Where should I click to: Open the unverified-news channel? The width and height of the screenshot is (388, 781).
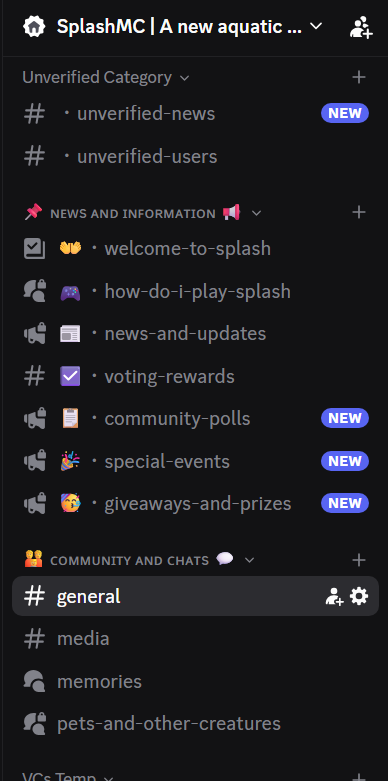(195, 114)
